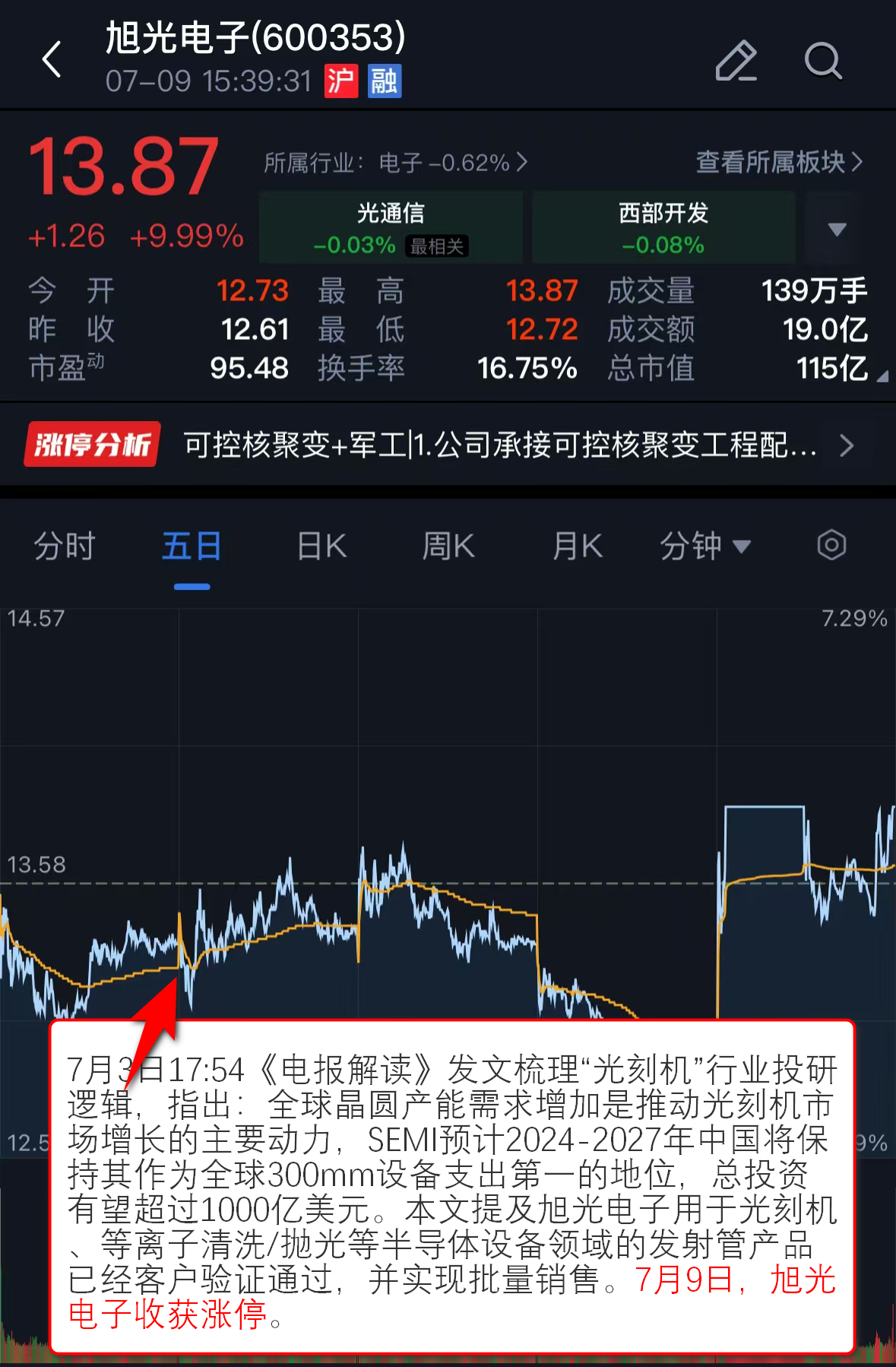Go back using the top-left arrow

click(x=52, y=60)
